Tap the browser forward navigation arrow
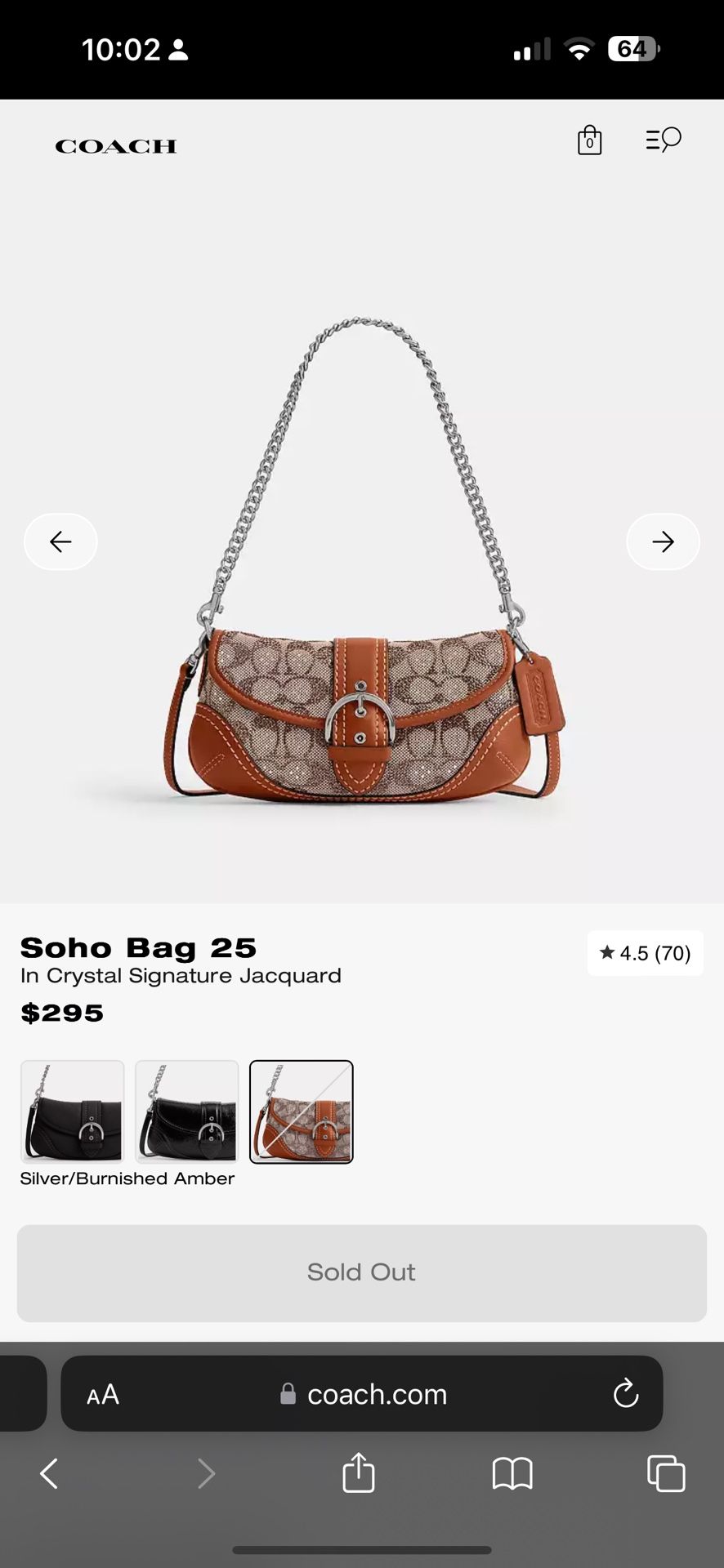The height and width of the screenshot is (1568, 724). tap(206, 1473)
